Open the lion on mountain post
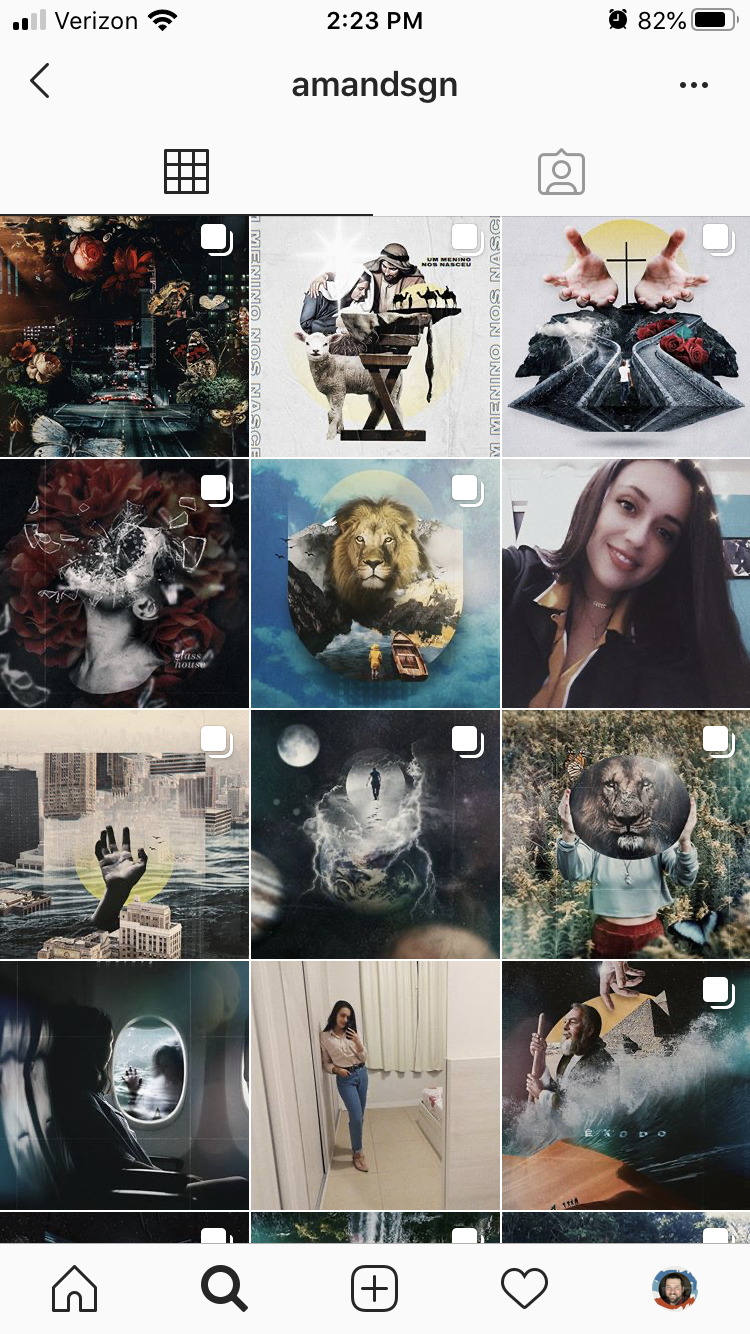The width and height of the screenshot is (750, 1334). pyautogui.click(x=375, y=584)
